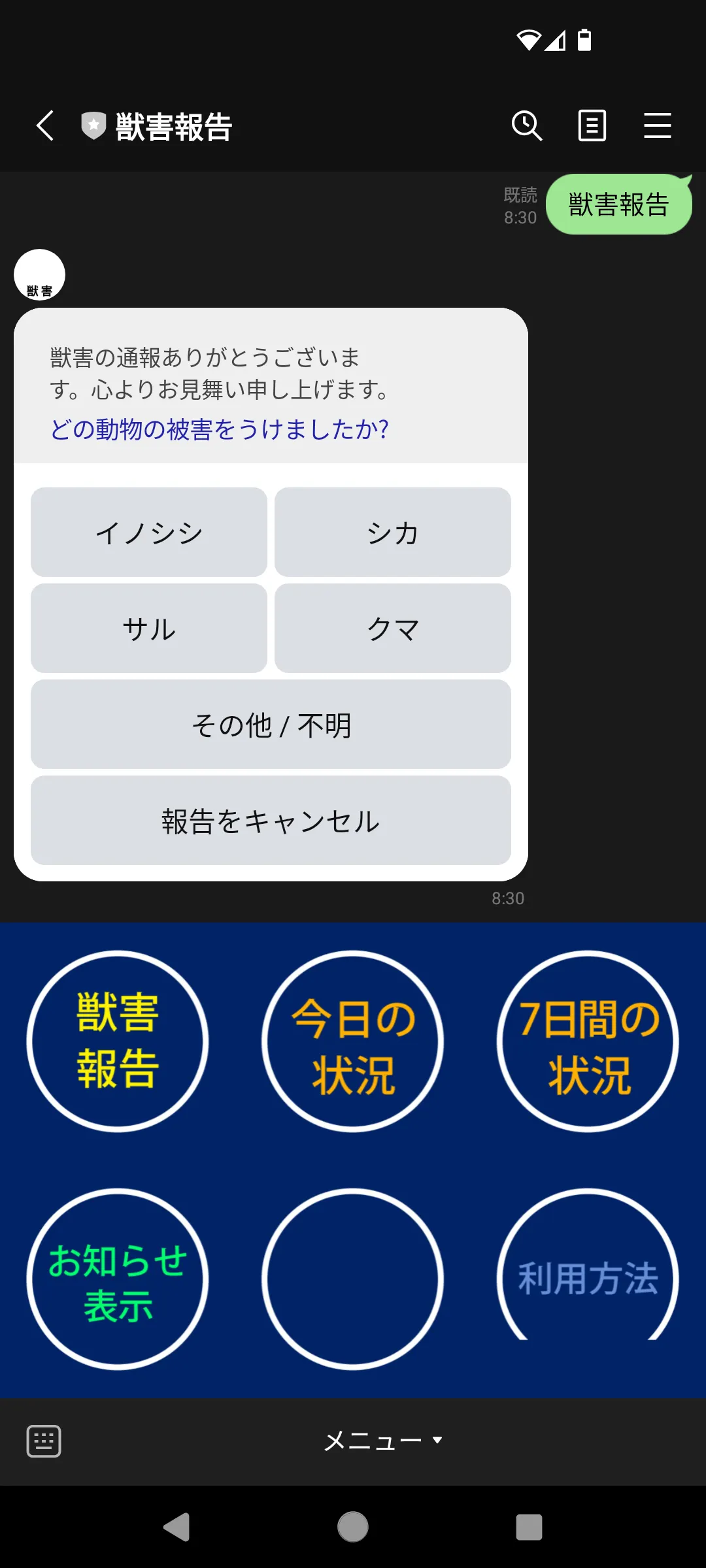Open the 獣害 account avatar

pos(40,274)
